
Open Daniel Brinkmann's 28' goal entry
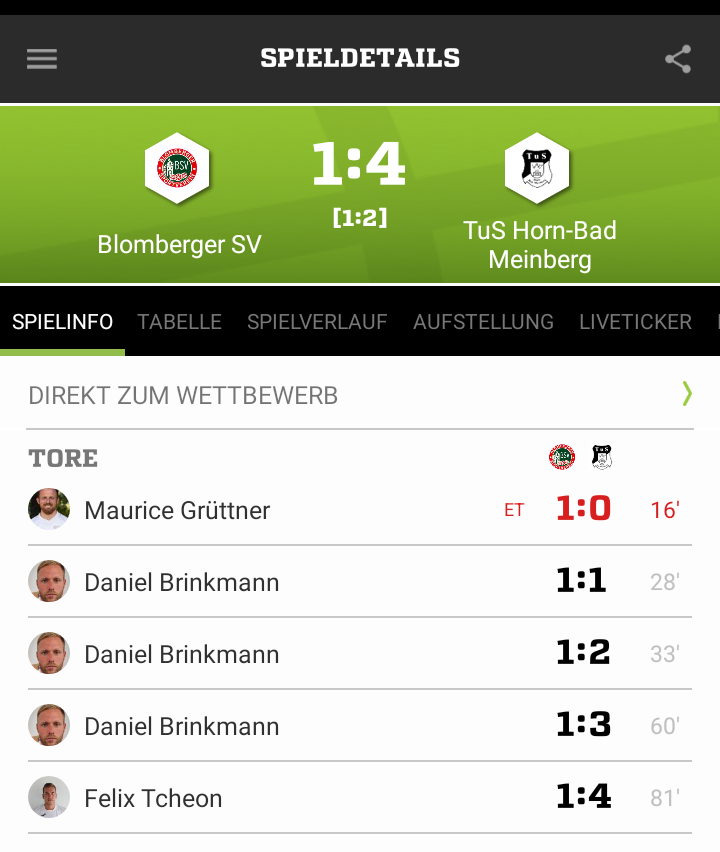pyautogui.click(x=360, y=581)
